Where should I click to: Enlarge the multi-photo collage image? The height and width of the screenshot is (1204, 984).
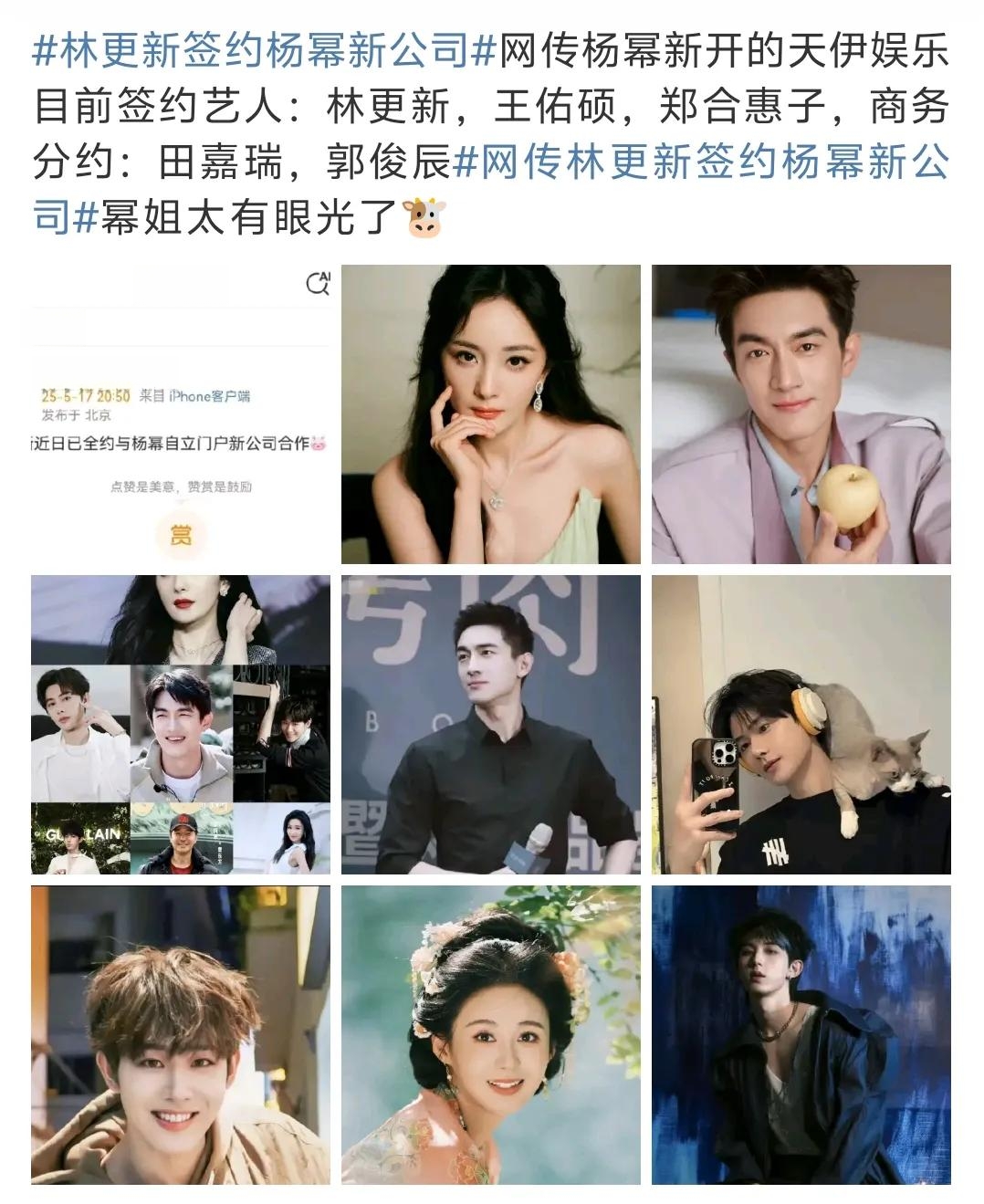click(x=181, y=725)
